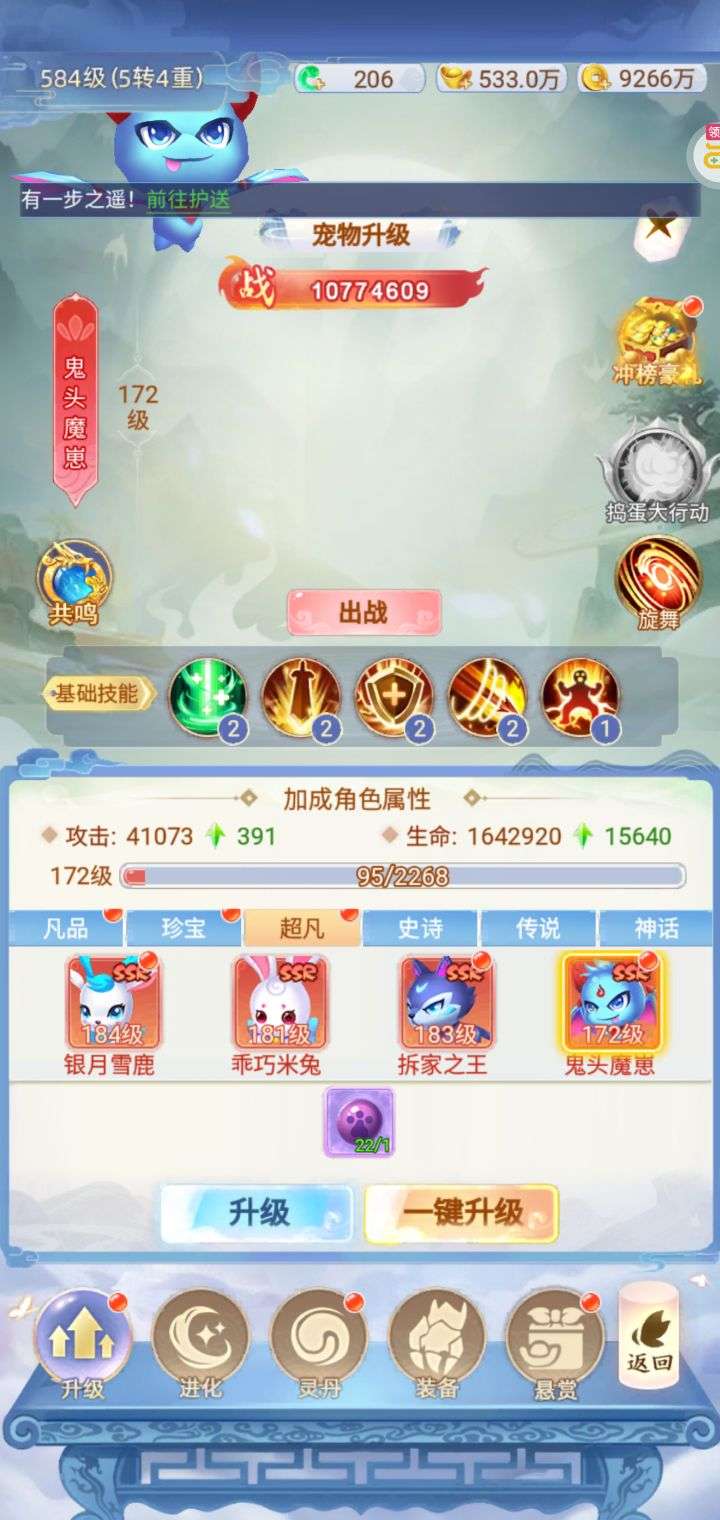
Task: Switch to the 凡品 rarity tab
Action: (x=66, y=928)
